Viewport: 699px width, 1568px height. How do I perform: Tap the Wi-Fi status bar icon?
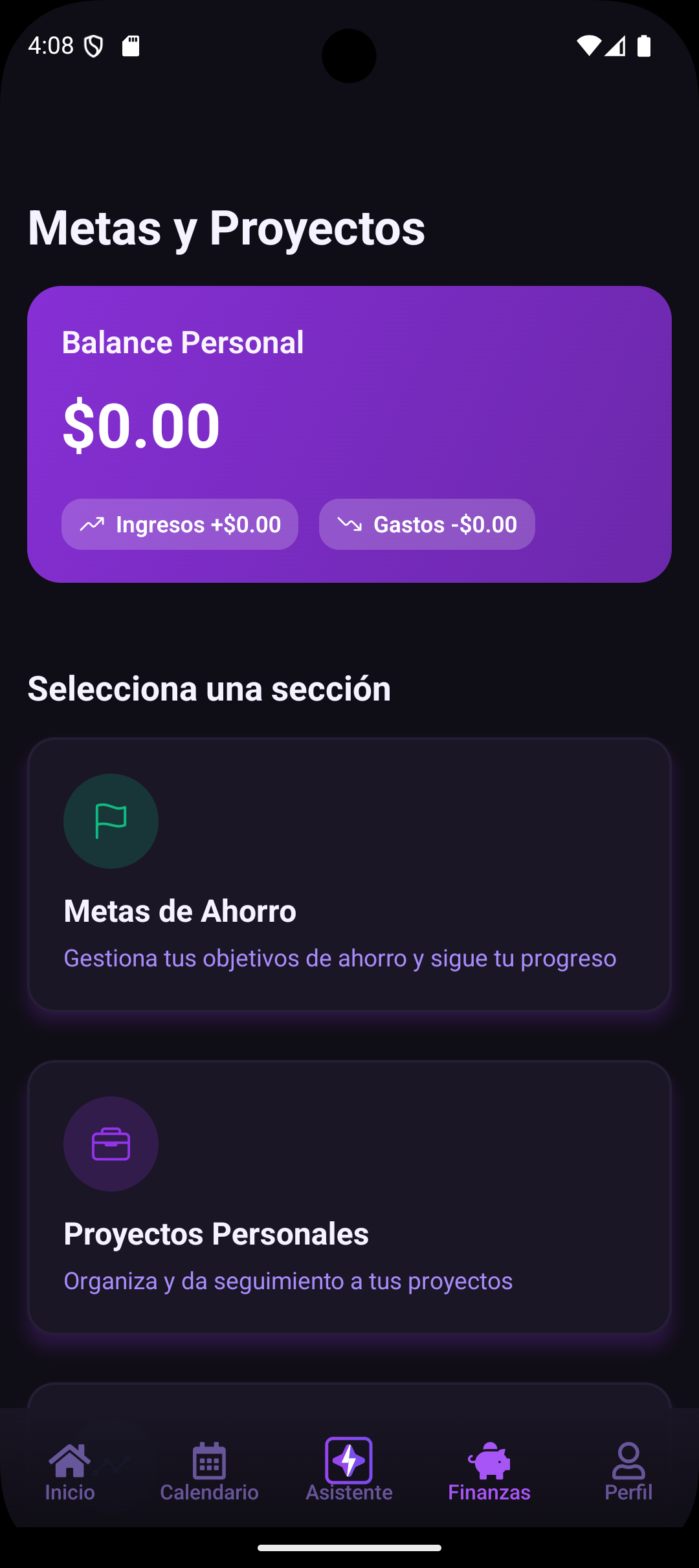pyautogui.click(x=590, y=45)
